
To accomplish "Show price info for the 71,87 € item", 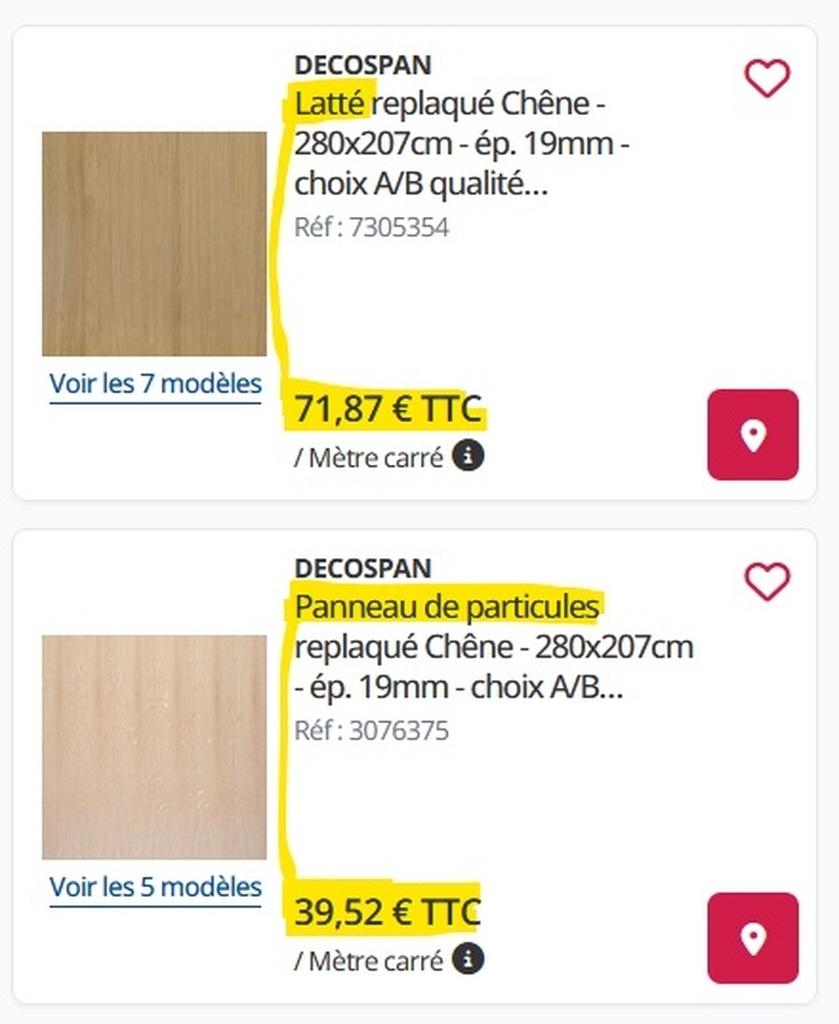I will (468, 457).
